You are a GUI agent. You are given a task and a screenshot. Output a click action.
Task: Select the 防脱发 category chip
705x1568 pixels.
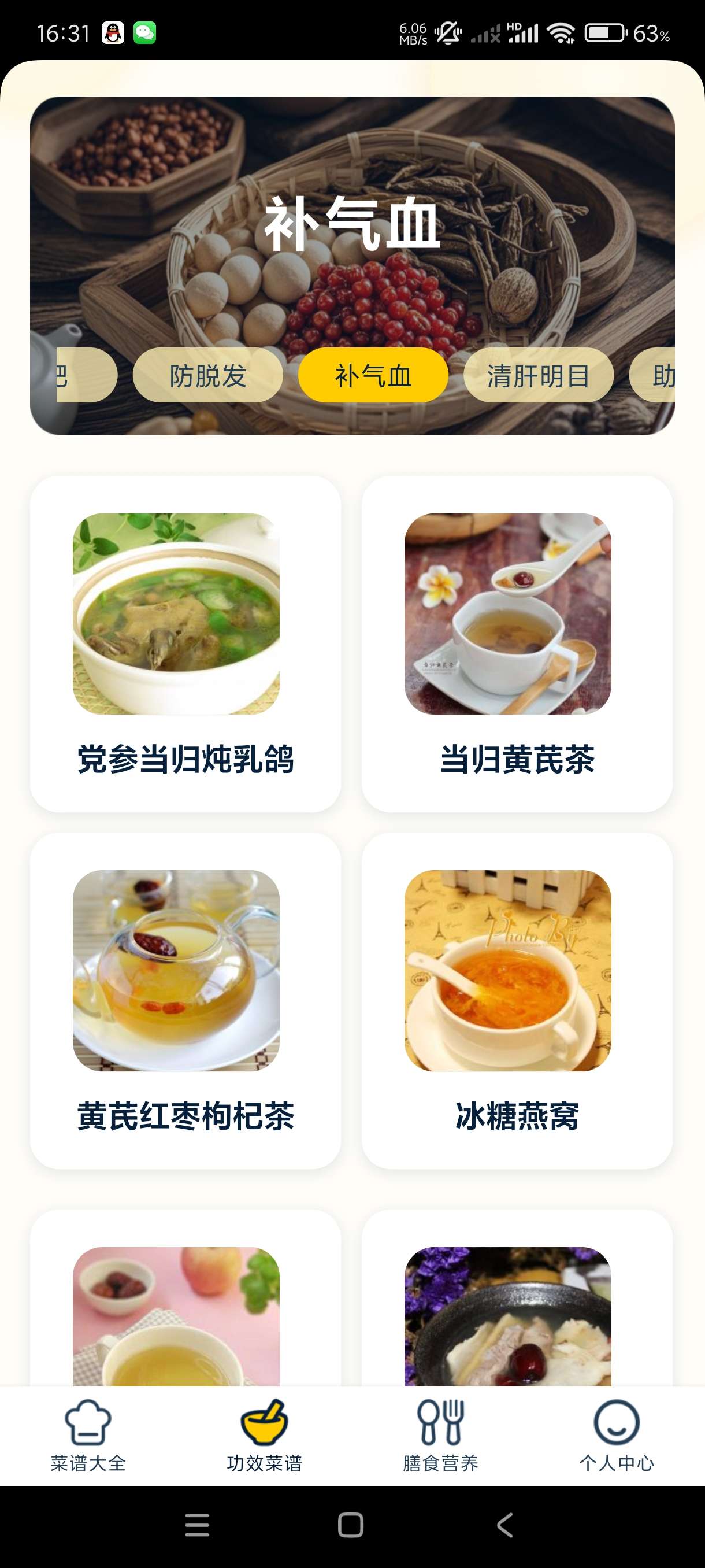point(207,375)
